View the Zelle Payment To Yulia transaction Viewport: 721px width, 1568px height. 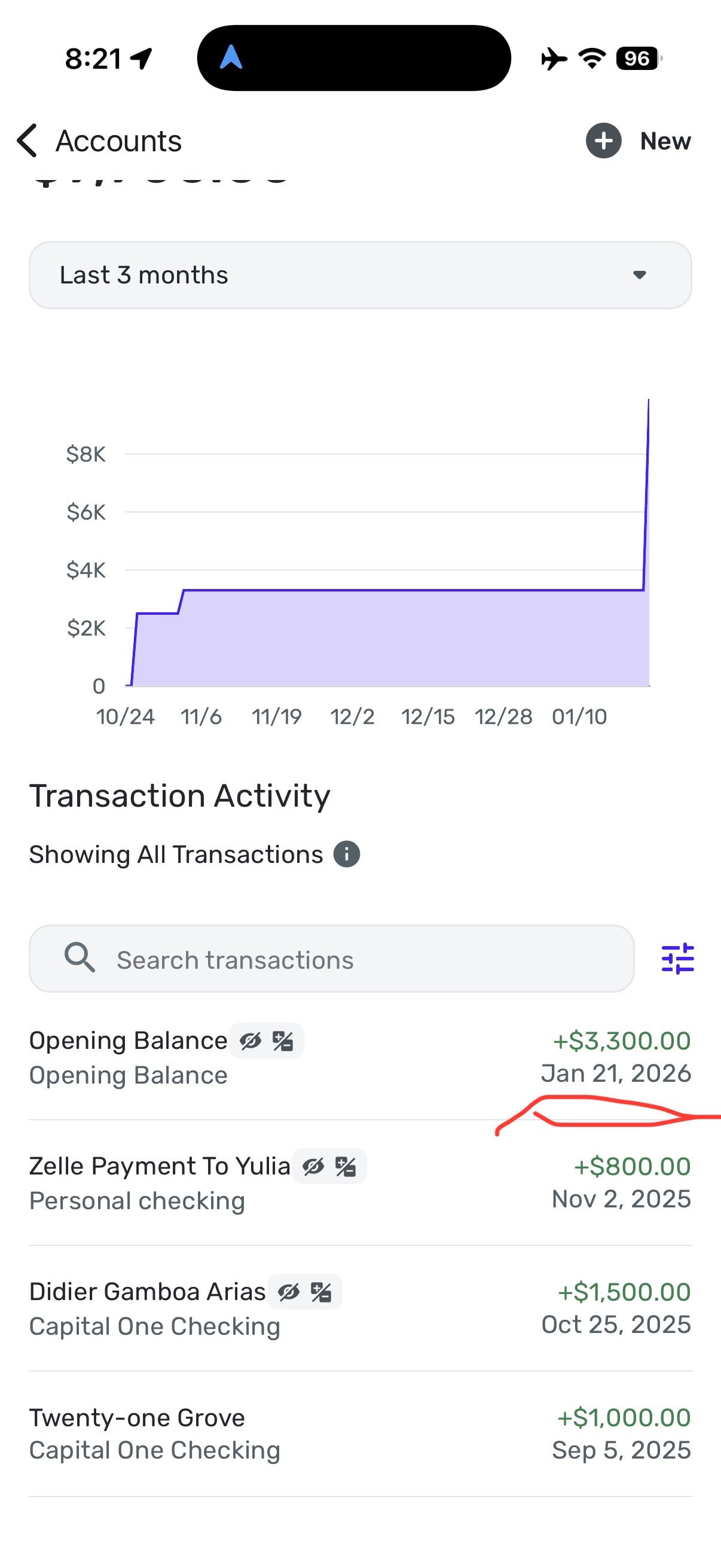coord(359,1183)
